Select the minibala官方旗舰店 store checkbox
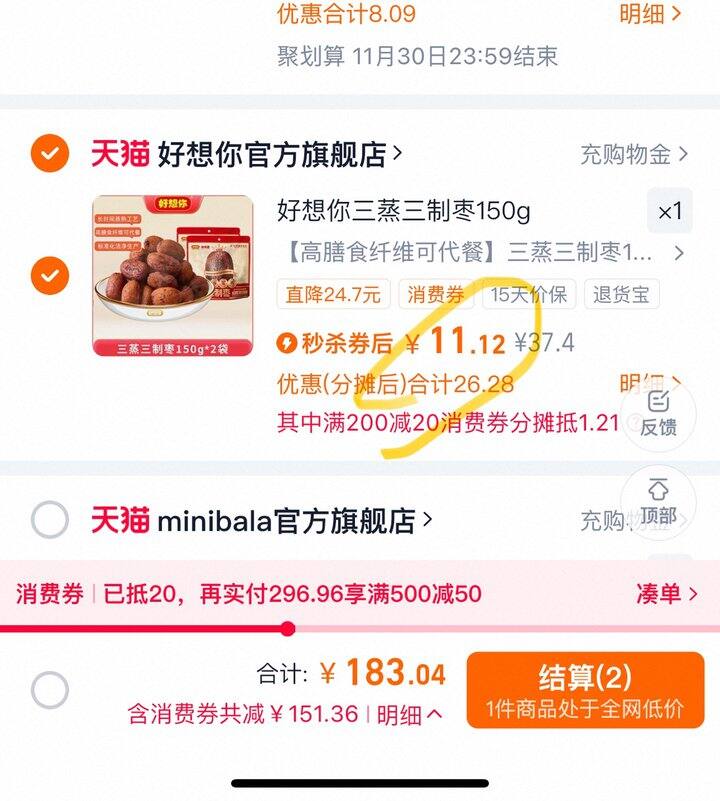 tap(50, 520)
